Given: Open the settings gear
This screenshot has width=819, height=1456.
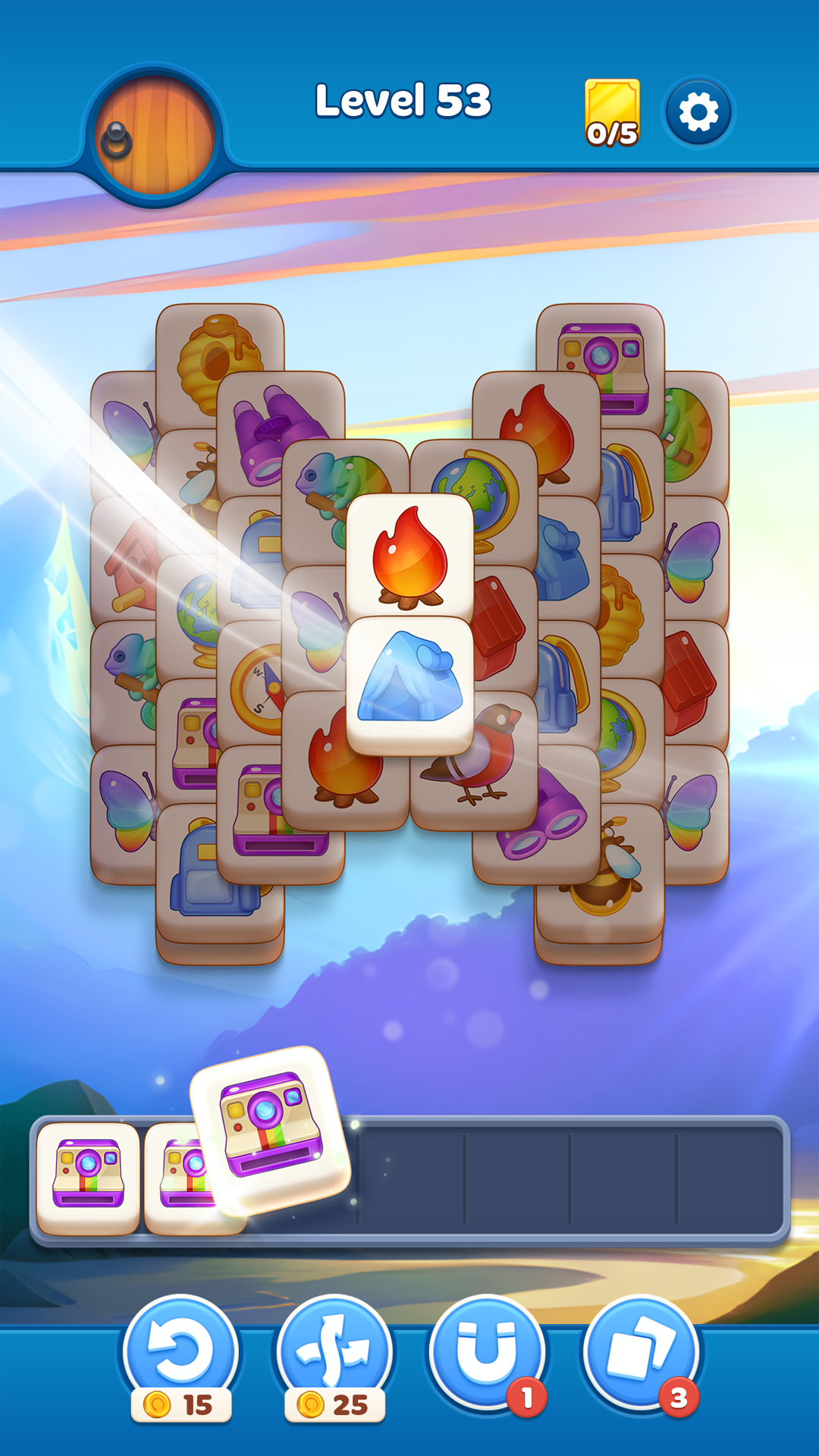Looking at the screenshot, I should coord(698,112).
